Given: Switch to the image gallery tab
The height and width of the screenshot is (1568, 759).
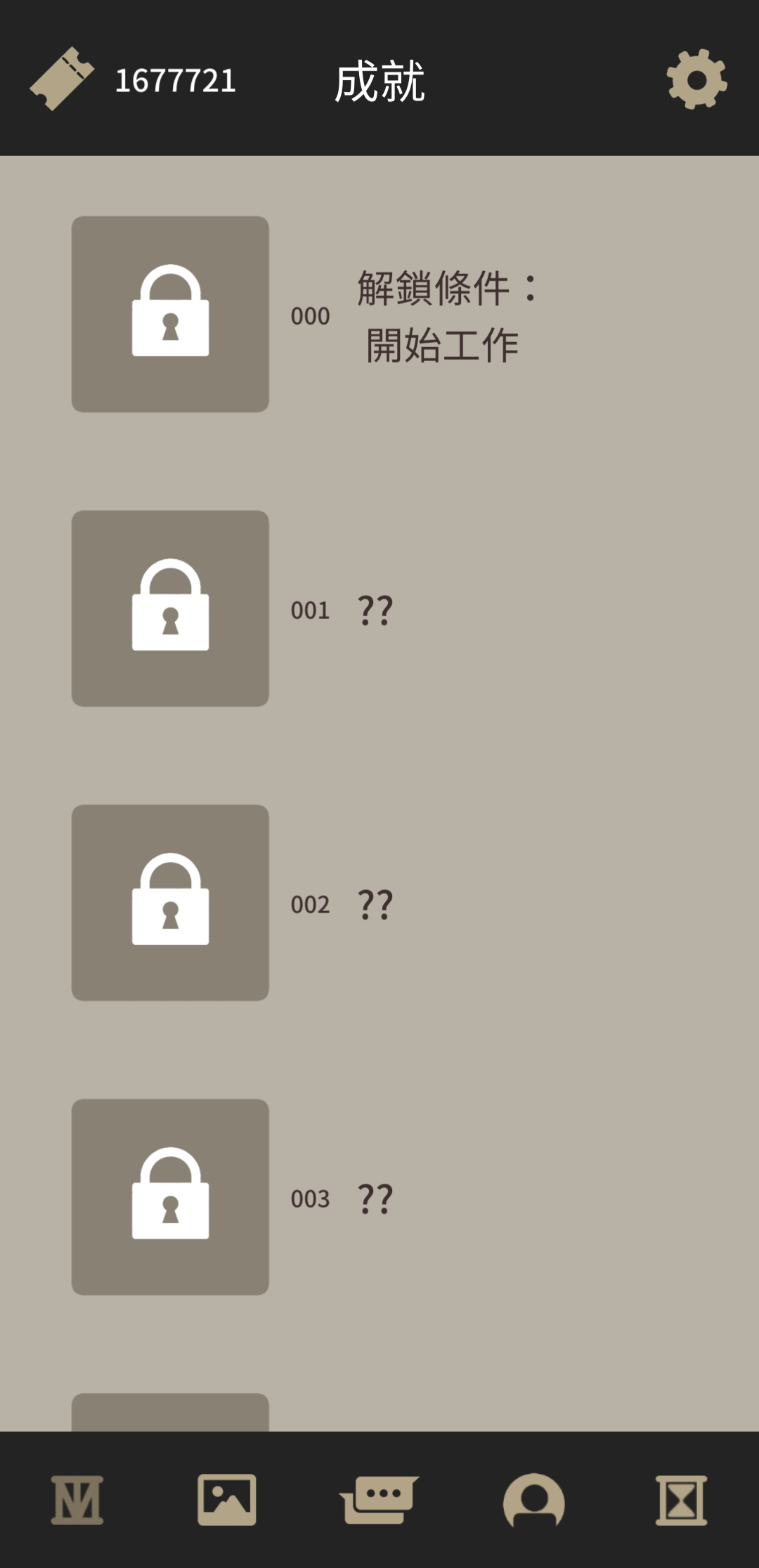Looking at the screenshot, I should point(226,1500).
